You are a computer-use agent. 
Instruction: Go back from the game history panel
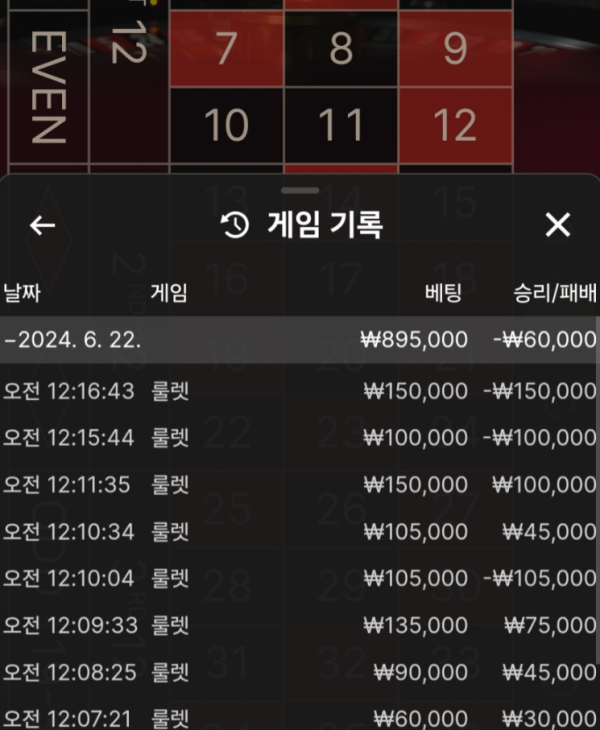pos(42,225)
